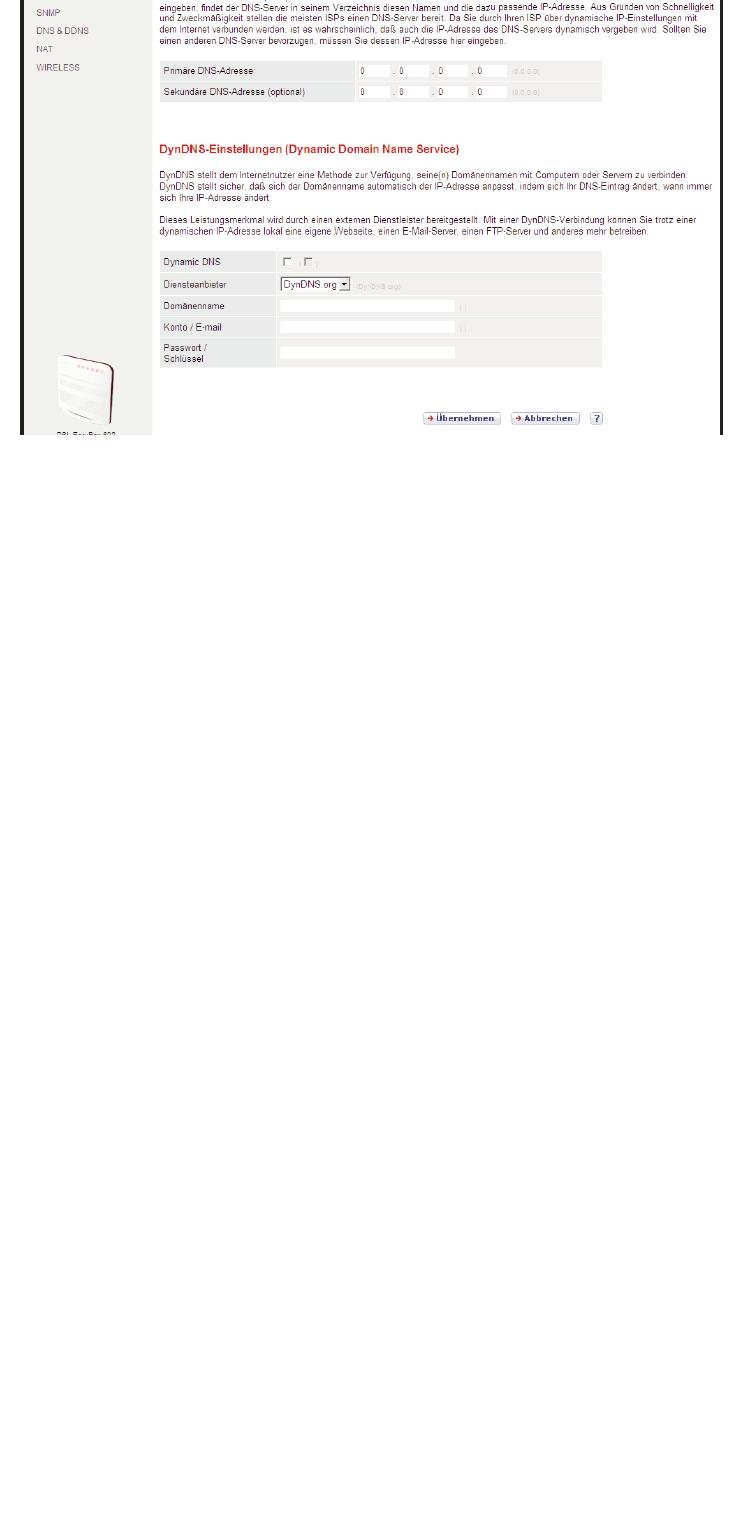
Task: Tap last octet of Primäre DNS-Adresse
Action: coord(491,71)
